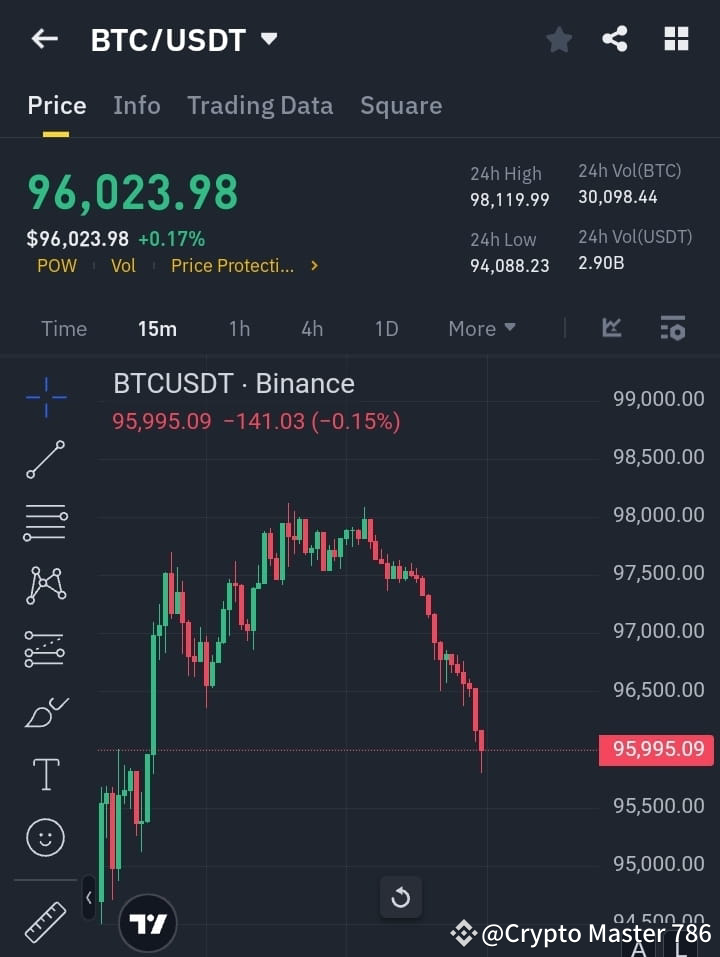
Task: Refresh the chart view
Action: (401, 897)
